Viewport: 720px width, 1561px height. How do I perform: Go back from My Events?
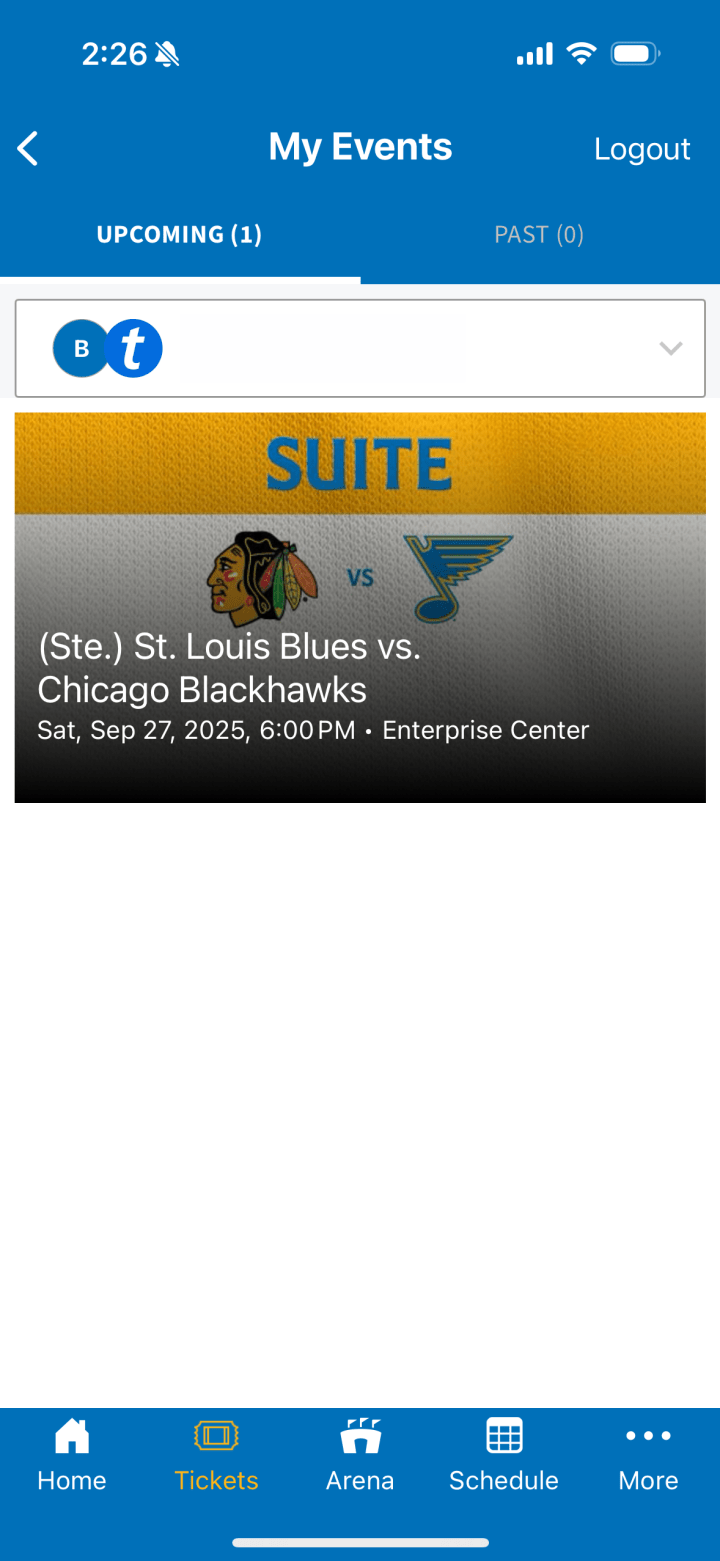pyautogui.click(x=28, y=149)
